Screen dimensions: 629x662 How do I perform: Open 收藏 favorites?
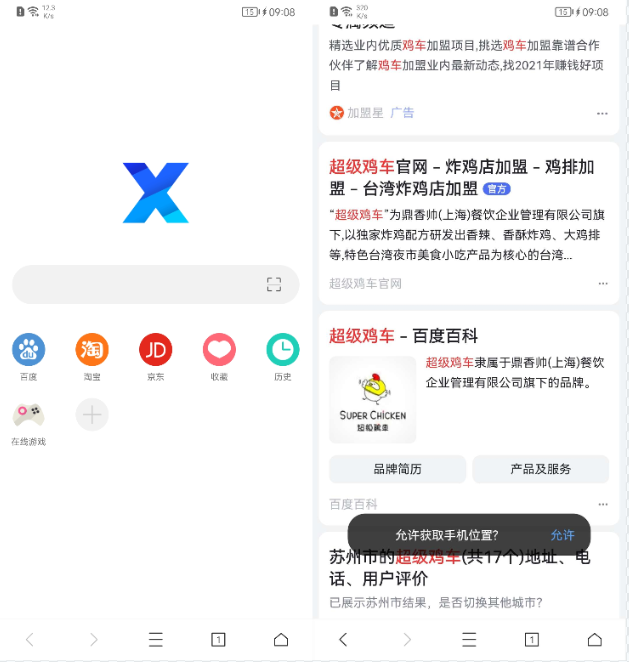click(219, 350)
